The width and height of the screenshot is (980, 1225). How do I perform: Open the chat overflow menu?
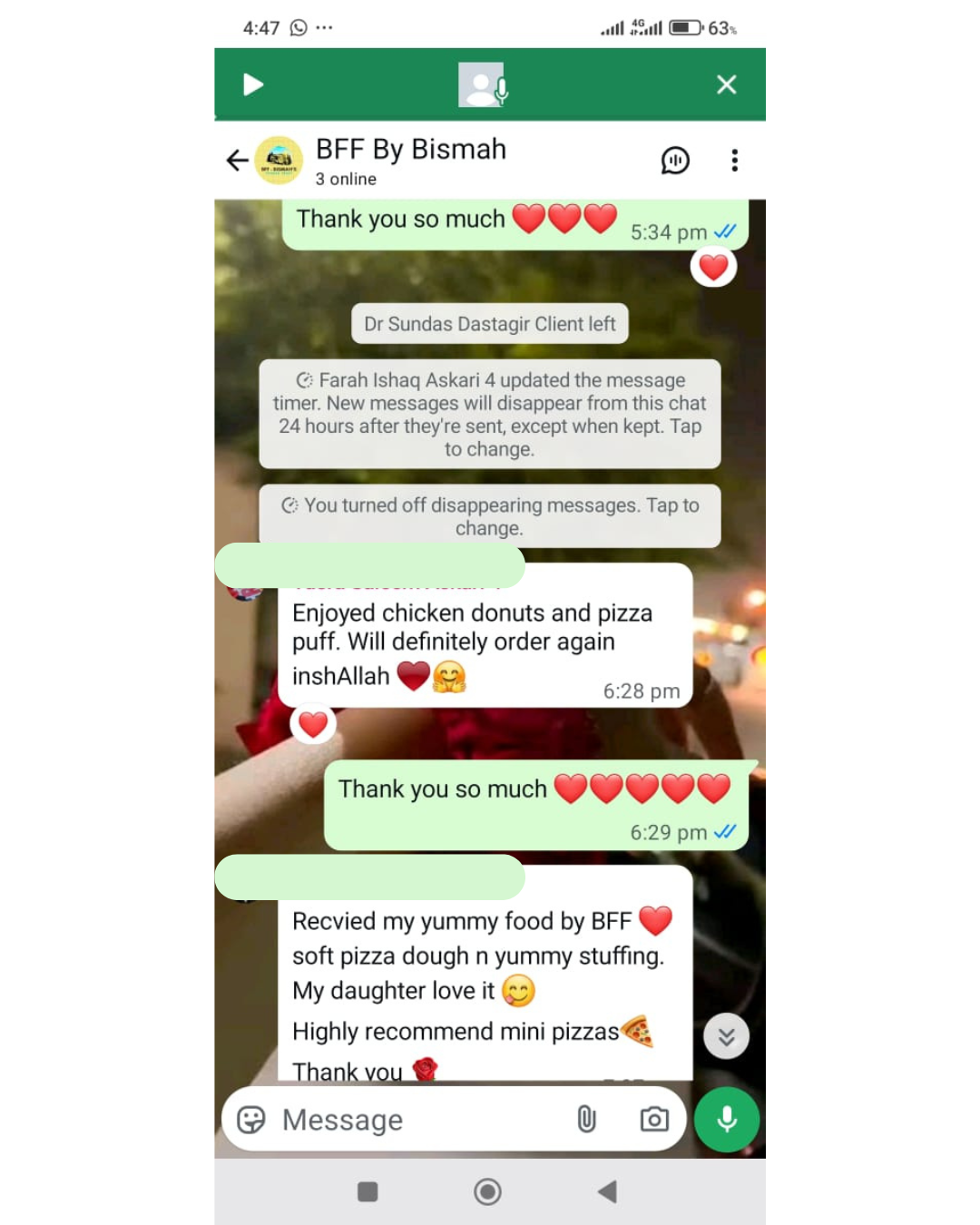(734, 161)
